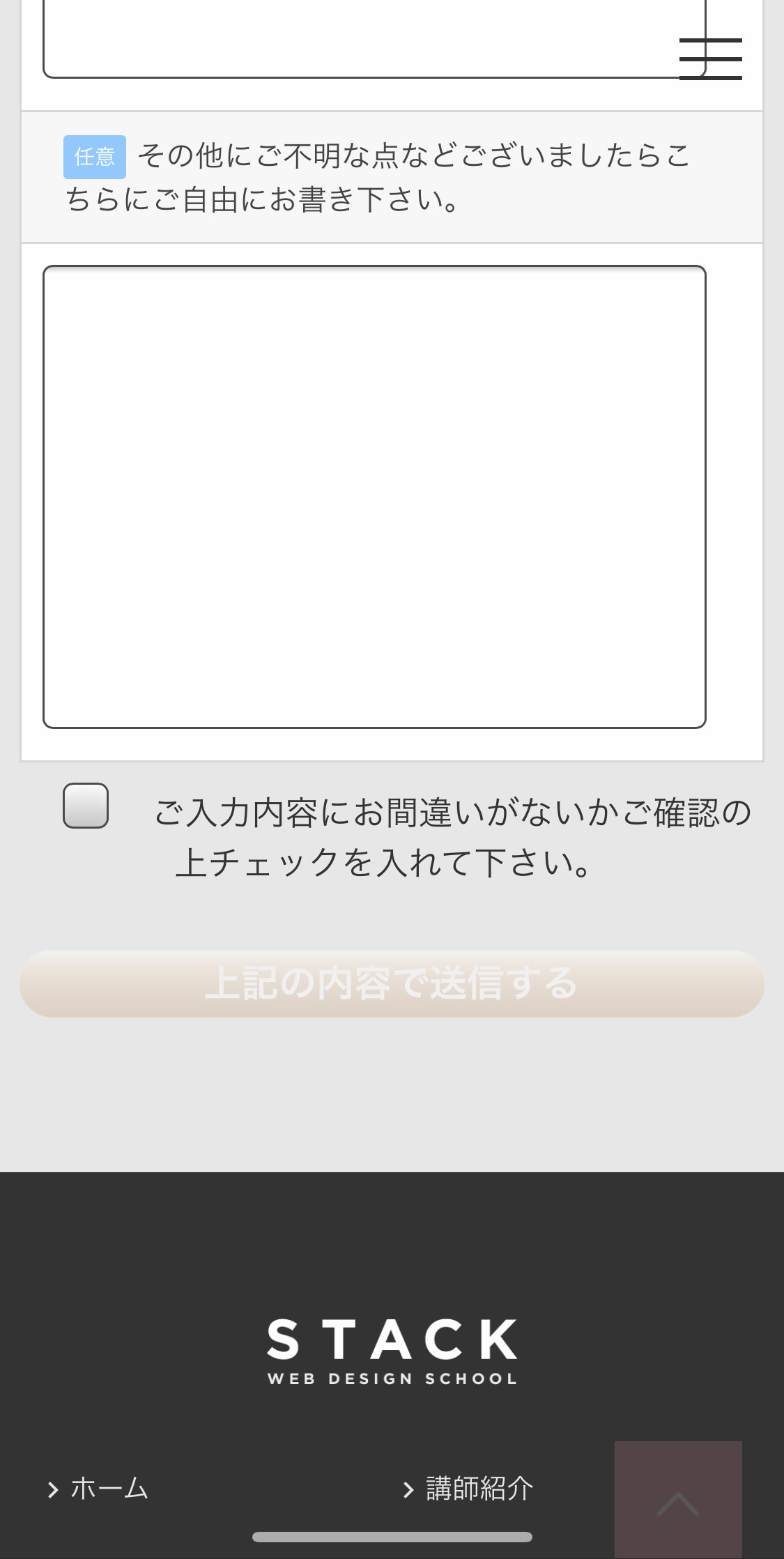
Task: Check the input confirmation checkbox
Action: [x=86, y=806]
